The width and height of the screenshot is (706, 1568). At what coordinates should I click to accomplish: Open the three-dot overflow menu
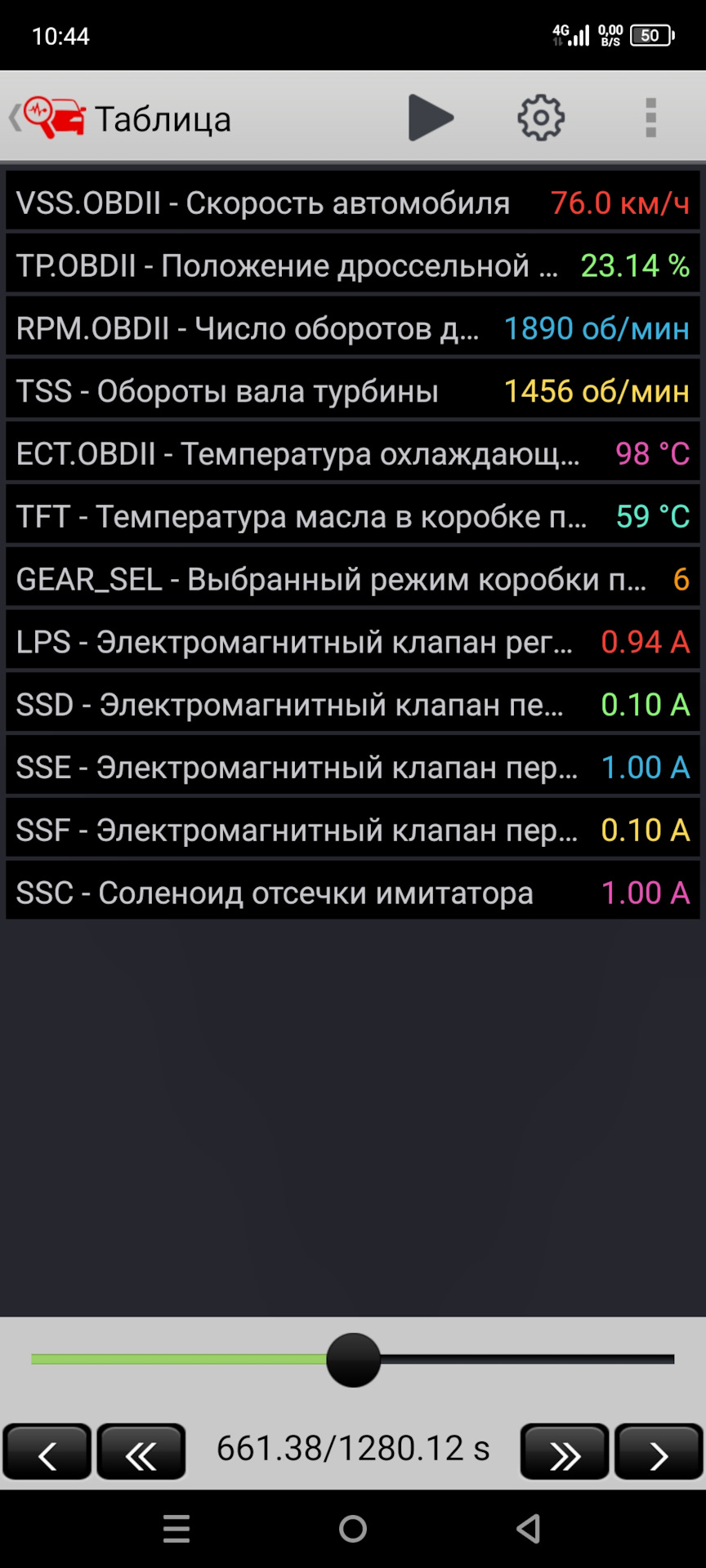click(x=650, y=118)
